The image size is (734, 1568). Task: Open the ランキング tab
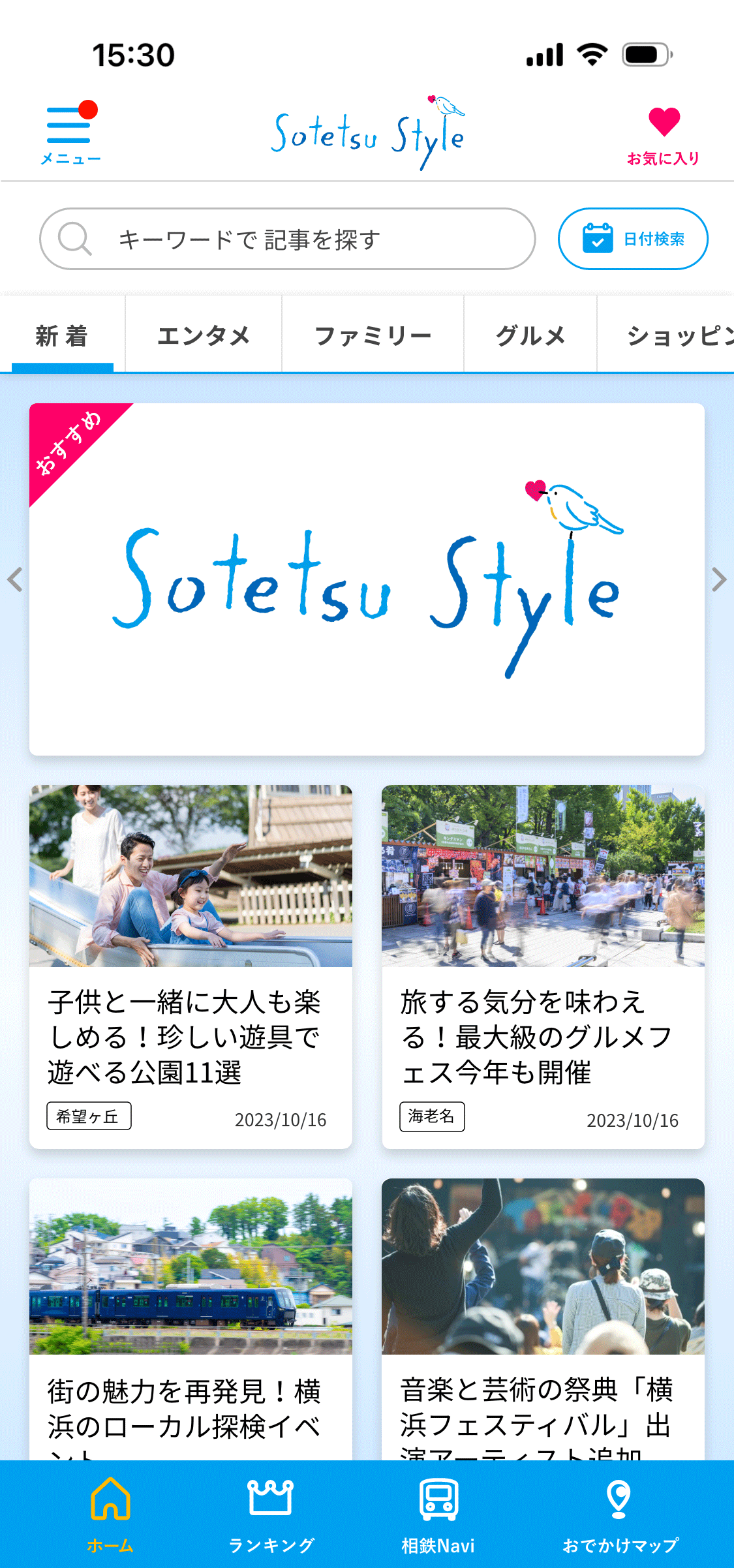pyautogui.click(x=271, y=1514)
